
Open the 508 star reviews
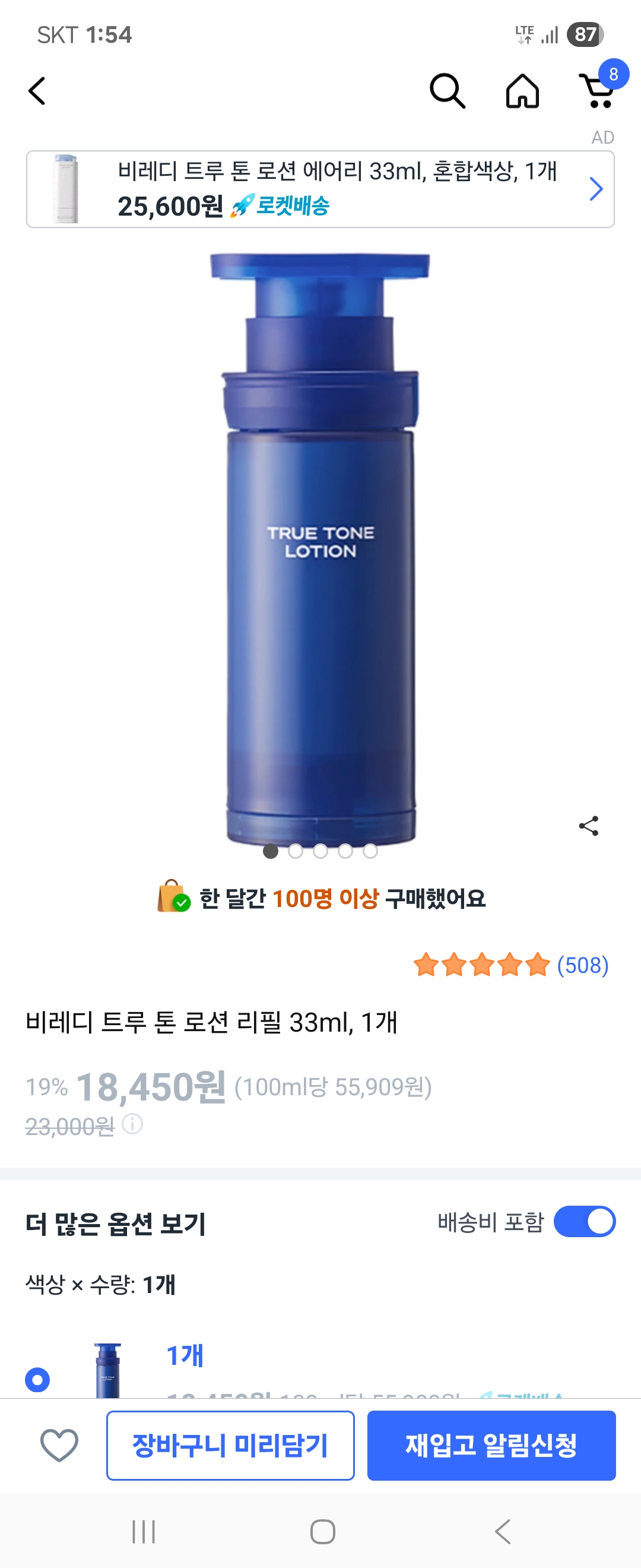(x=511, y=965)
